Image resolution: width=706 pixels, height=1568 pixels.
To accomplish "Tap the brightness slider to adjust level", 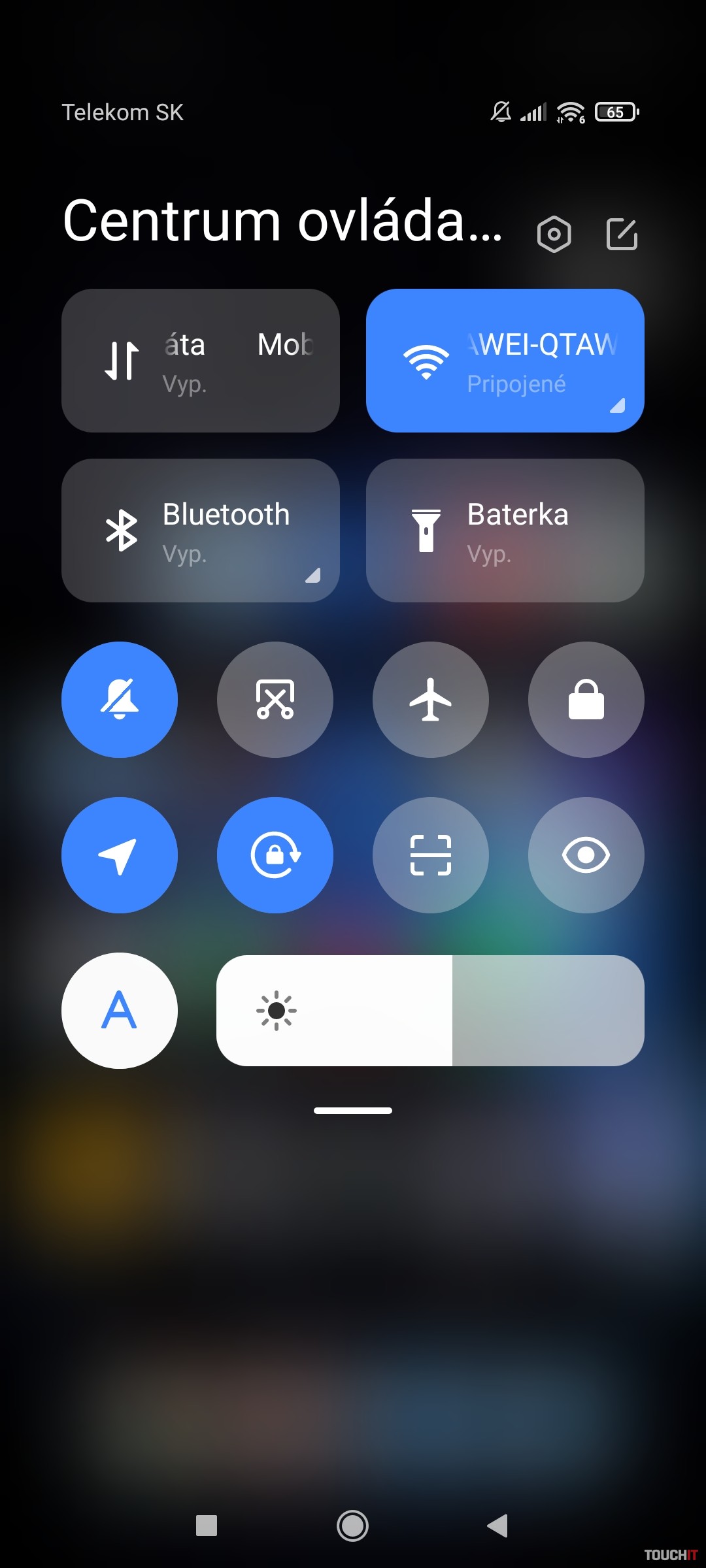I will click(x=430, y=1011).
